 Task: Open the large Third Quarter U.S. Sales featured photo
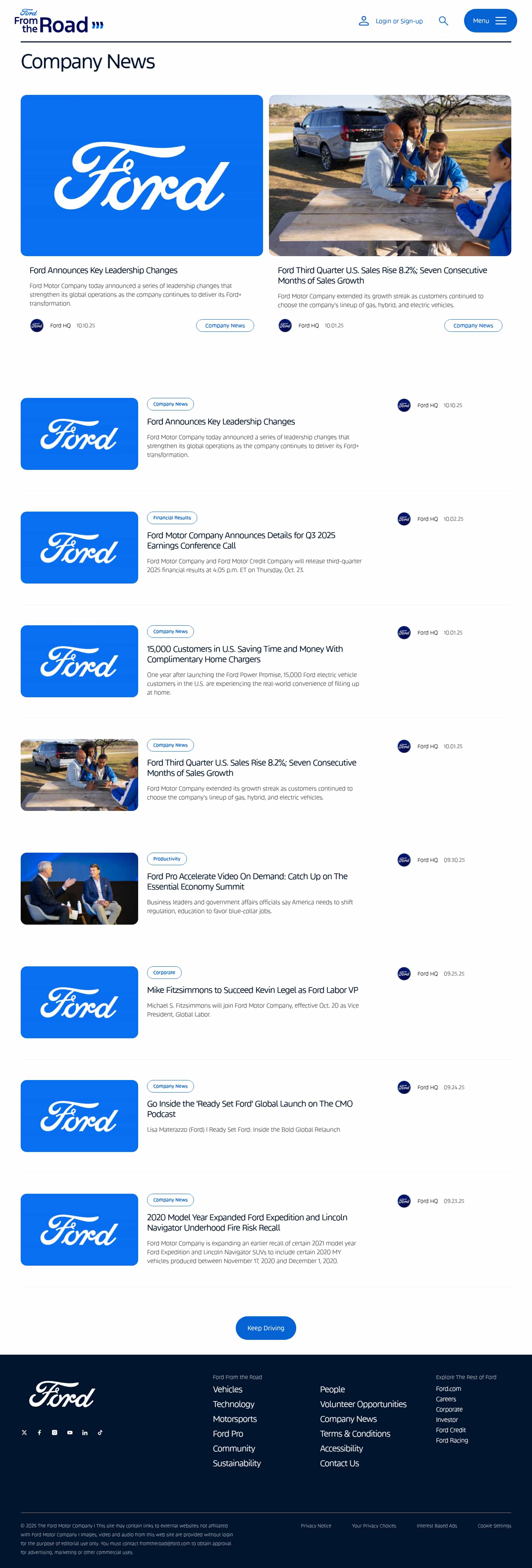(x=389, y=175)
